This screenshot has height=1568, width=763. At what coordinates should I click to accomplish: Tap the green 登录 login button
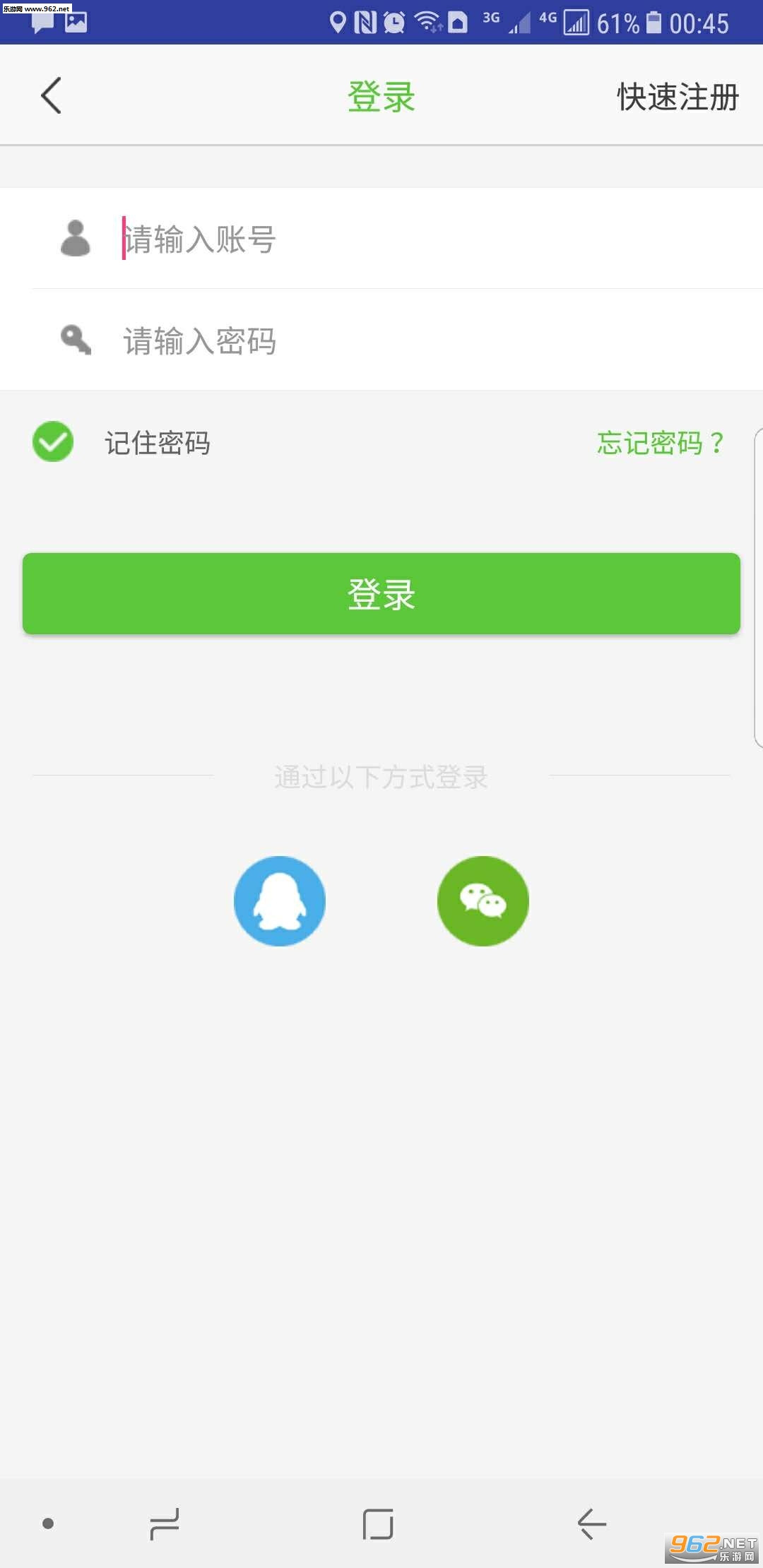[x=381, y=593]
